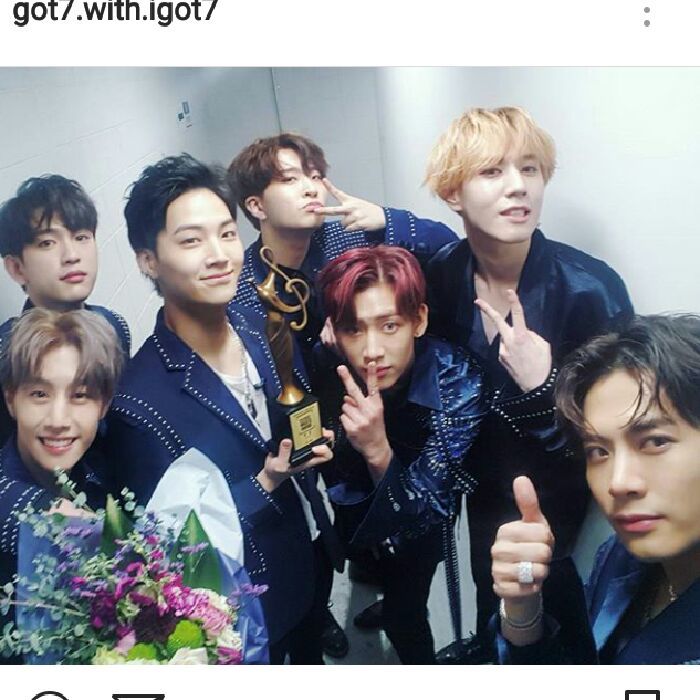Open the post's overflow menu
Viewport: 700px width, 700px height.
[x=647, y=17]
